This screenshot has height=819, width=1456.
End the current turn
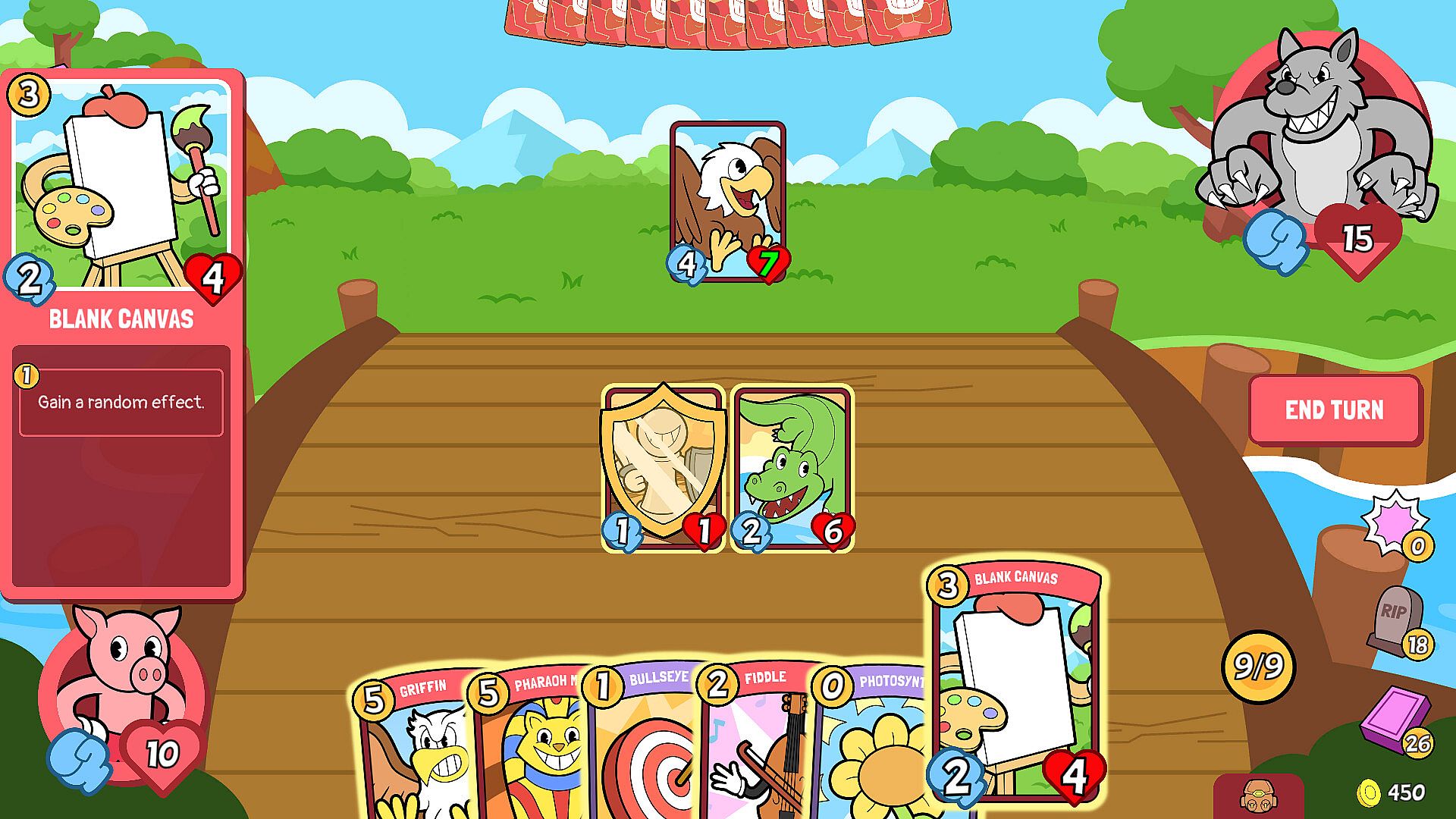[x=1335, y=410]
